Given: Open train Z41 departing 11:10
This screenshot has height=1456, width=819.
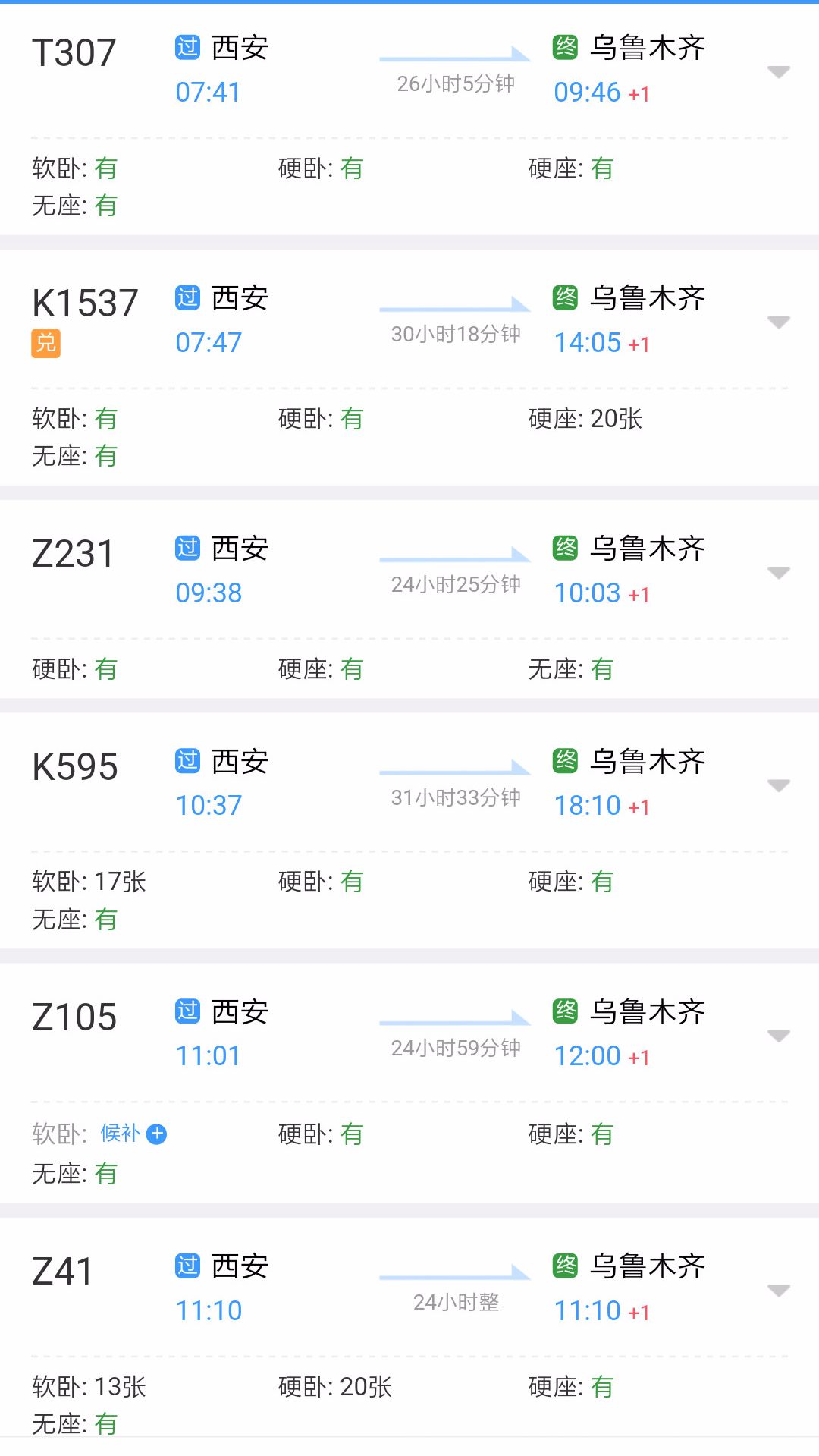Looking at the screenshot, I should click(409, 1328).
